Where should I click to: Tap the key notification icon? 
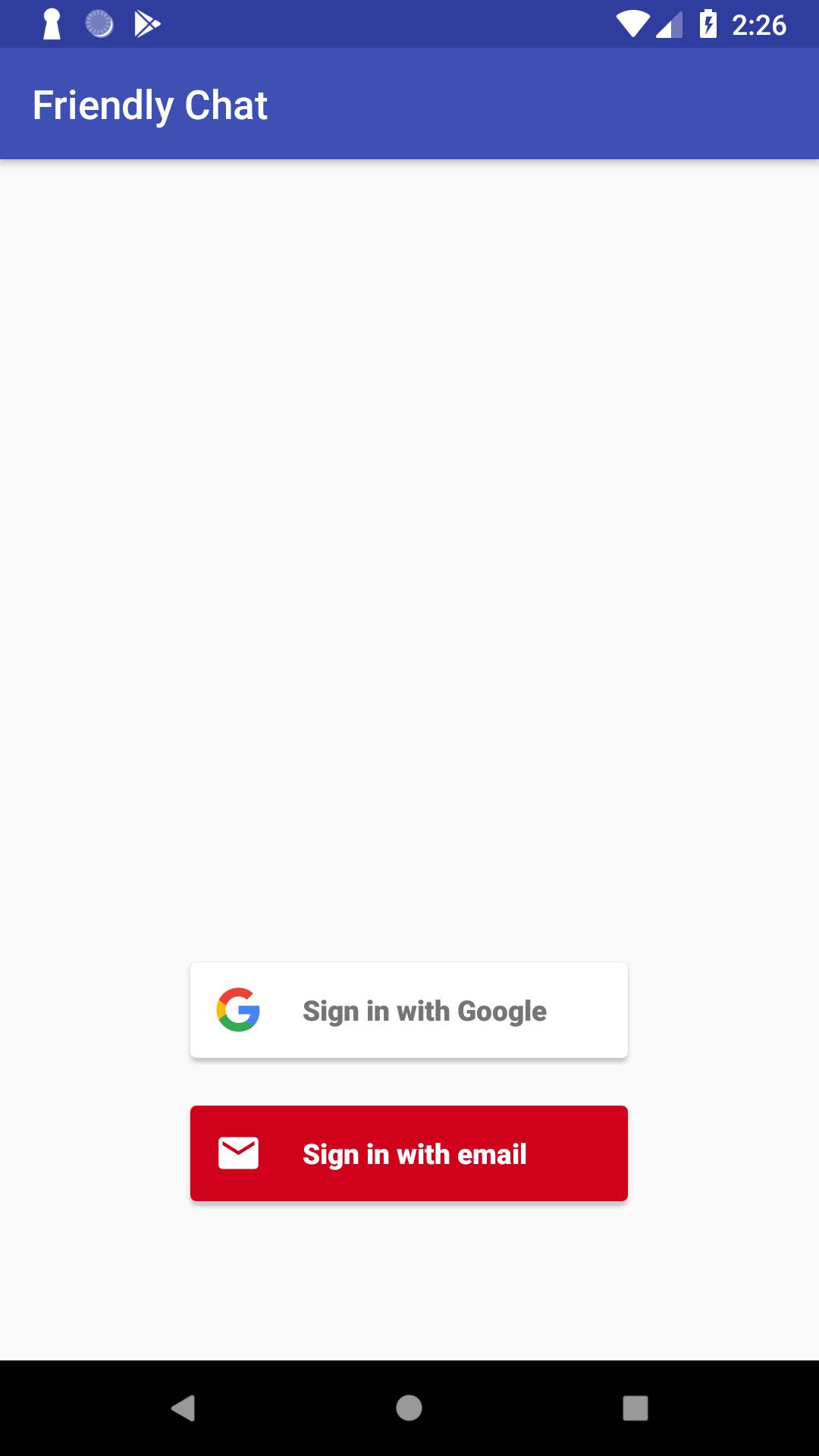[x=51, y=24]
